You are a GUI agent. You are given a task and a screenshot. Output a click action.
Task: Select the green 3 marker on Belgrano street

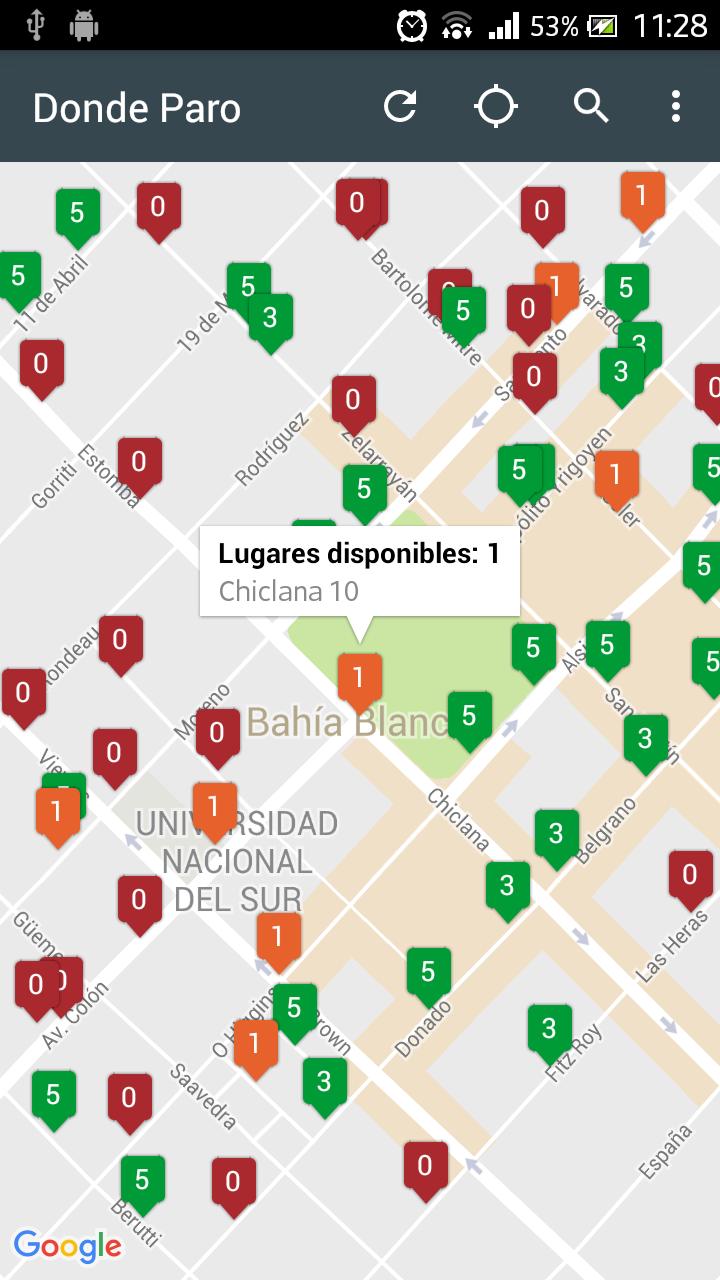(555, 832)
